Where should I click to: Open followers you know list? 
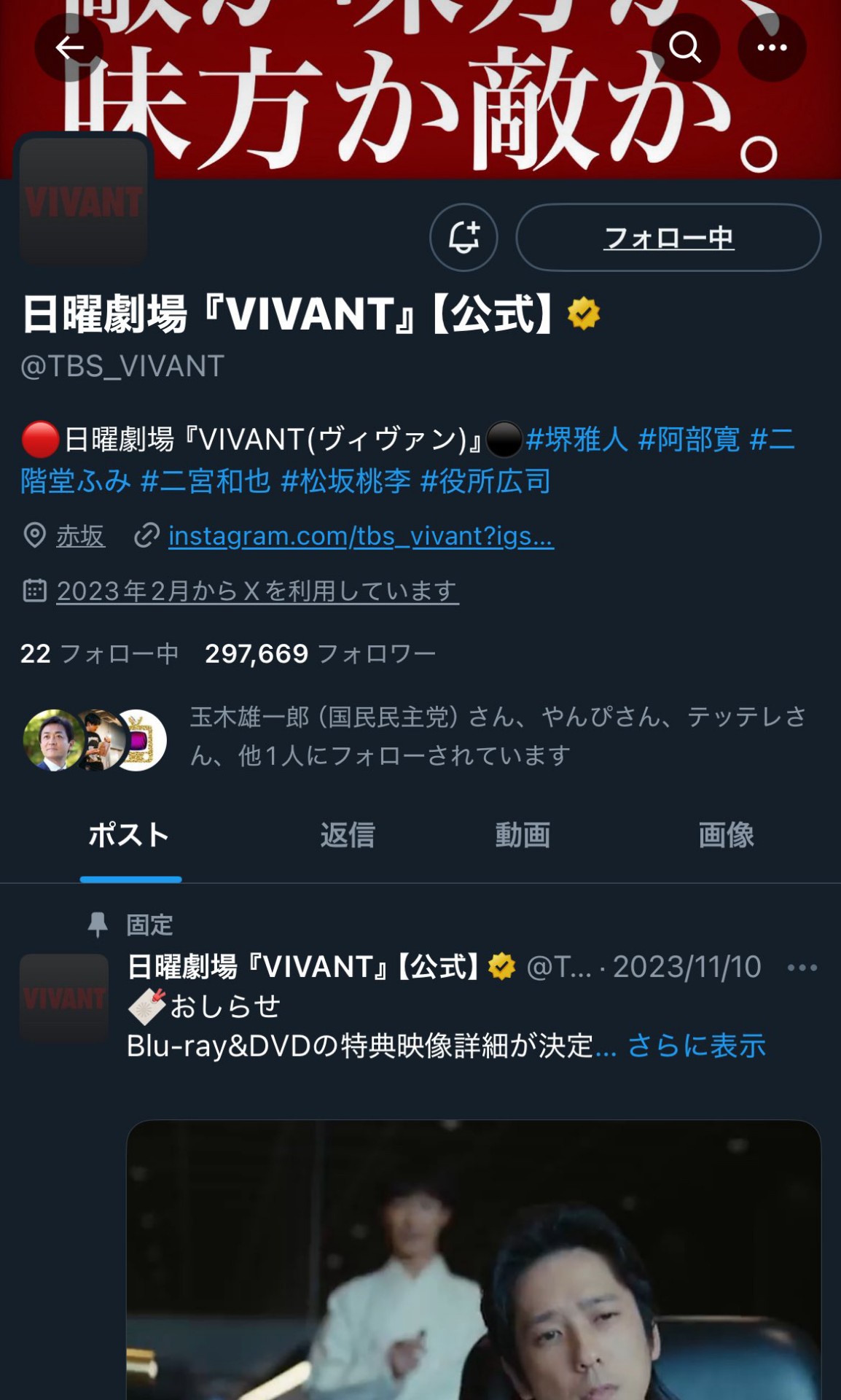click(x=415, y=736)
